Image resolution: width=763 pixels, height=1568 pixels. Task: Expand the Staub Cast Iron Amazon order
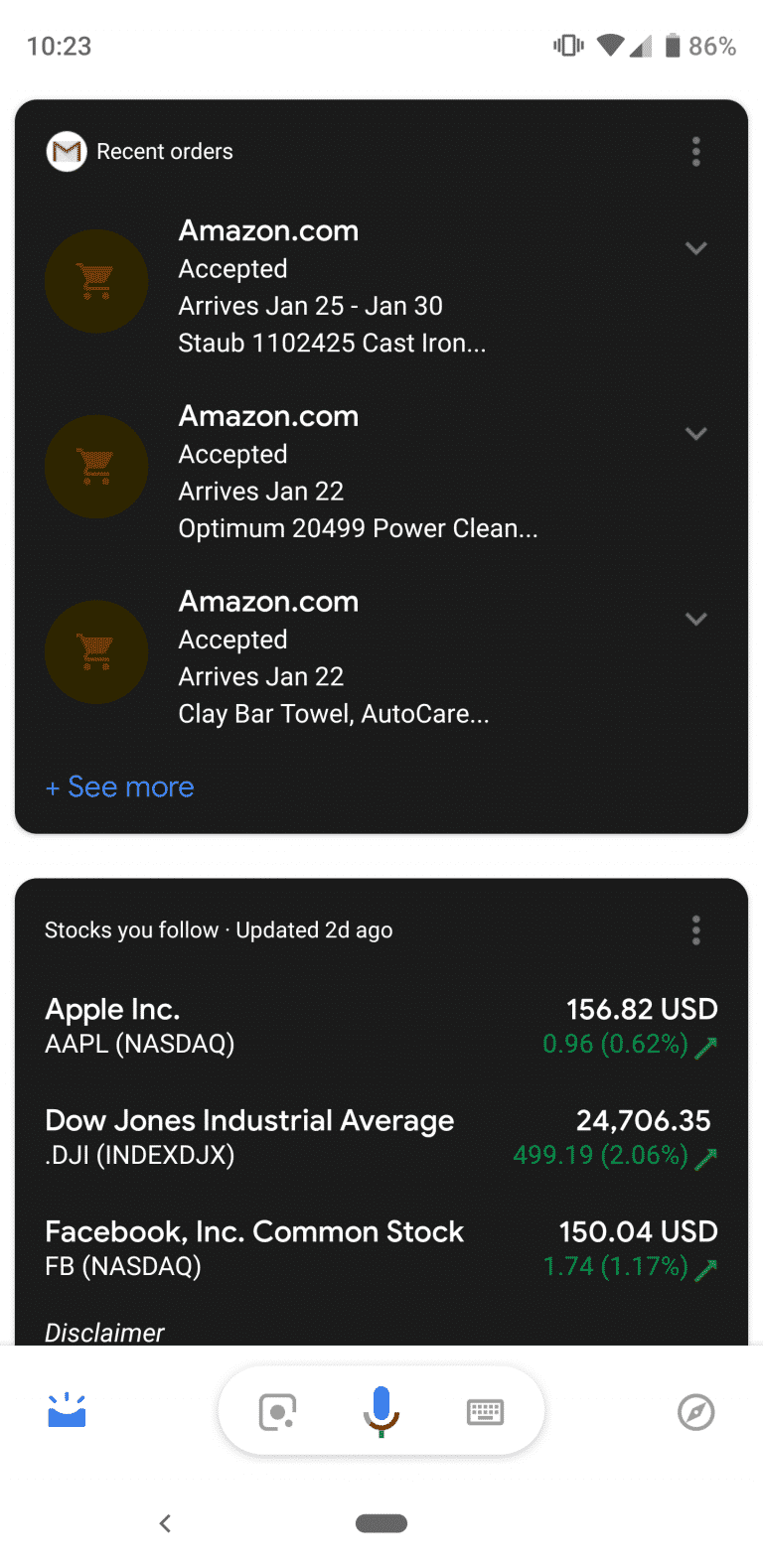tap(695, 248)
